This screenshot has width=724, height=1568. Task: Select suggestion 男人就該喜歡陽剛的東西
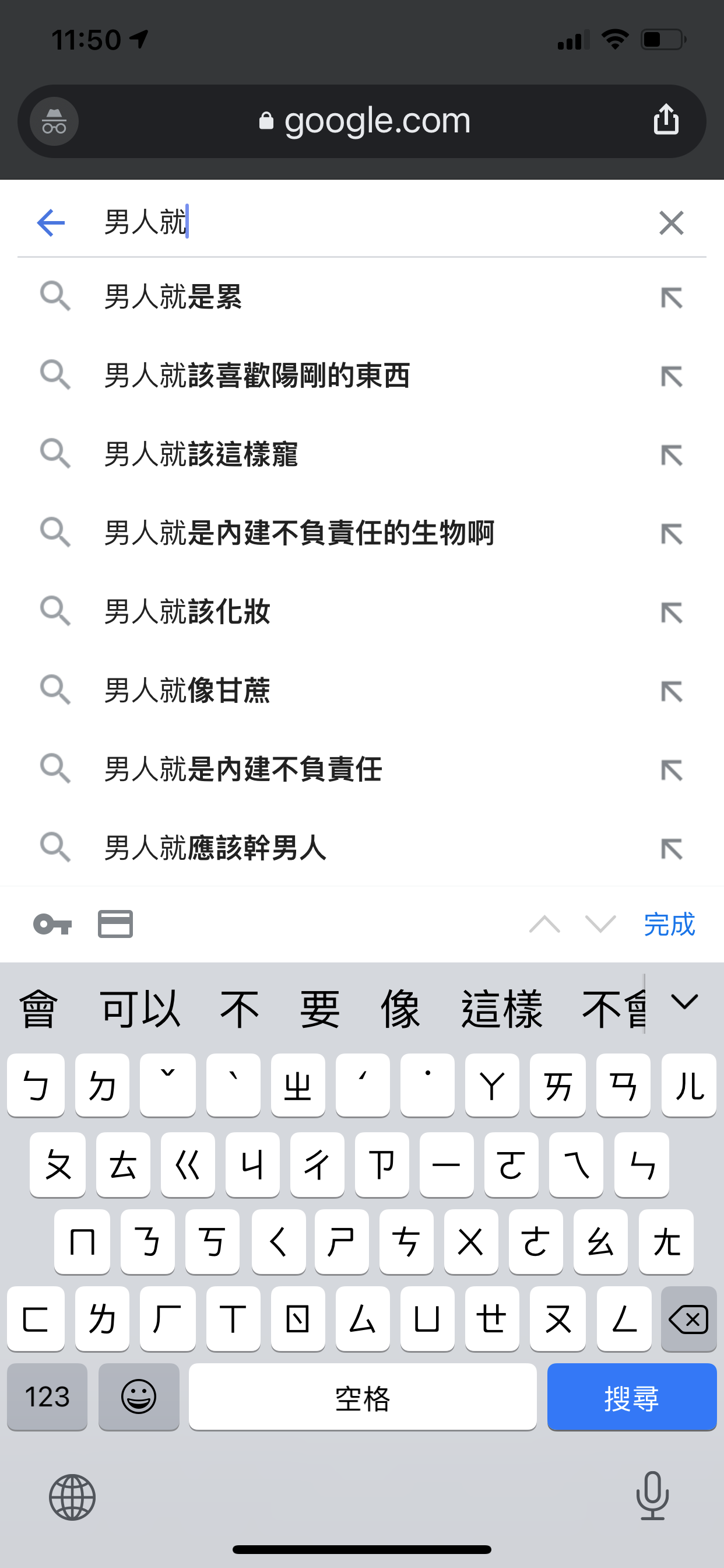[256, 376]
